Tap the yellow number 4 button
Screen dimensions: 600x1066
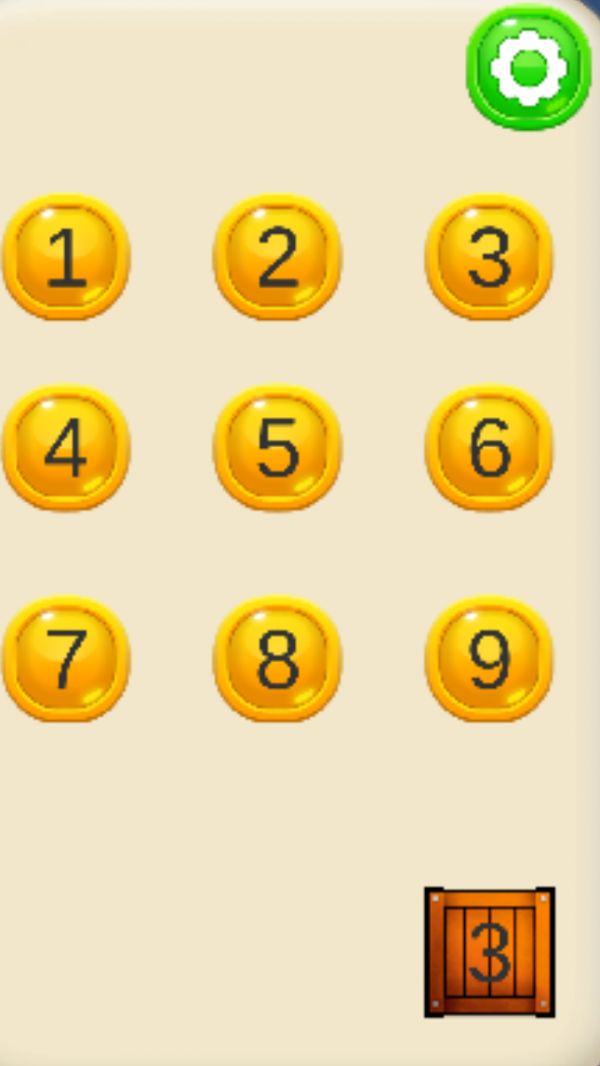pyautogui.click(x=67, y=448)
